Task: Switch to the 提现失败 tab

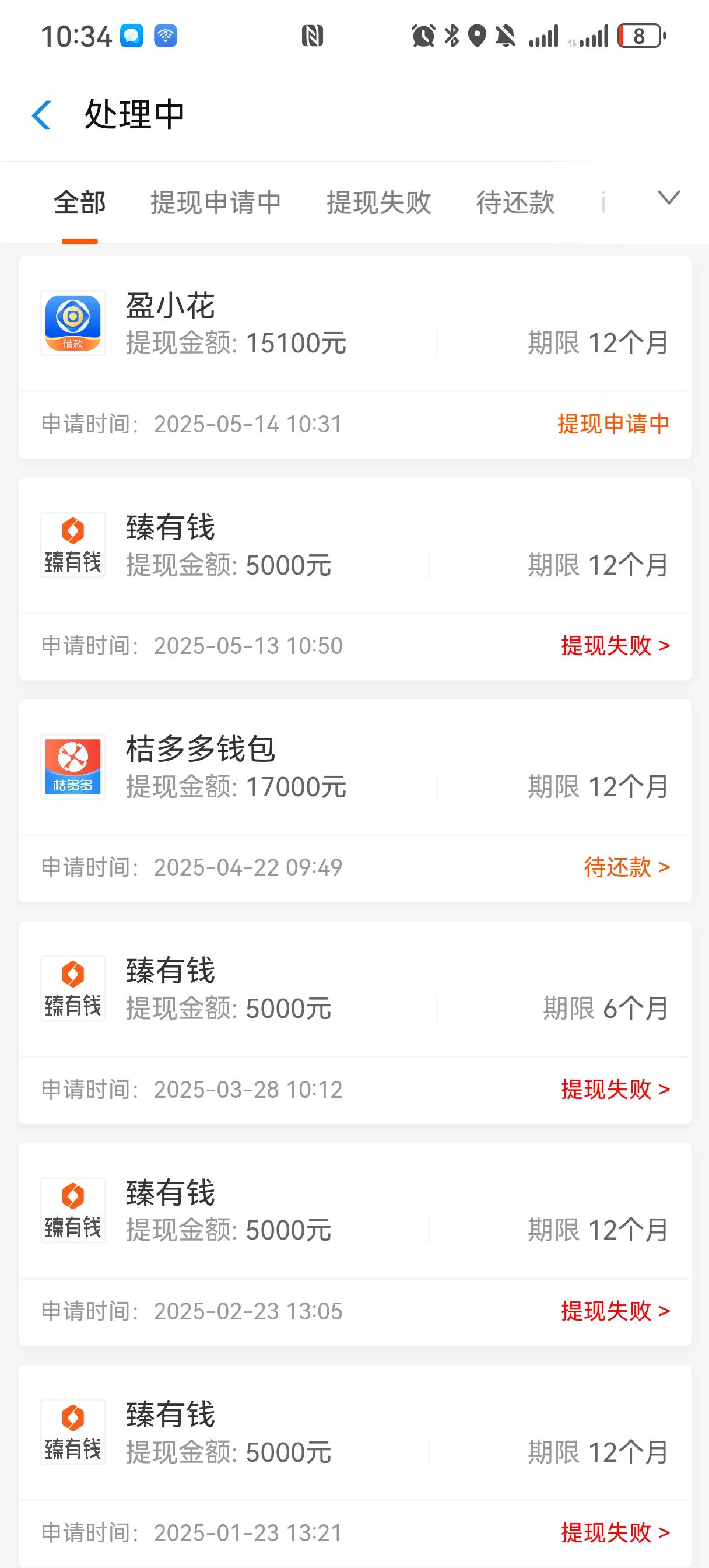Action: click(378, 202)
